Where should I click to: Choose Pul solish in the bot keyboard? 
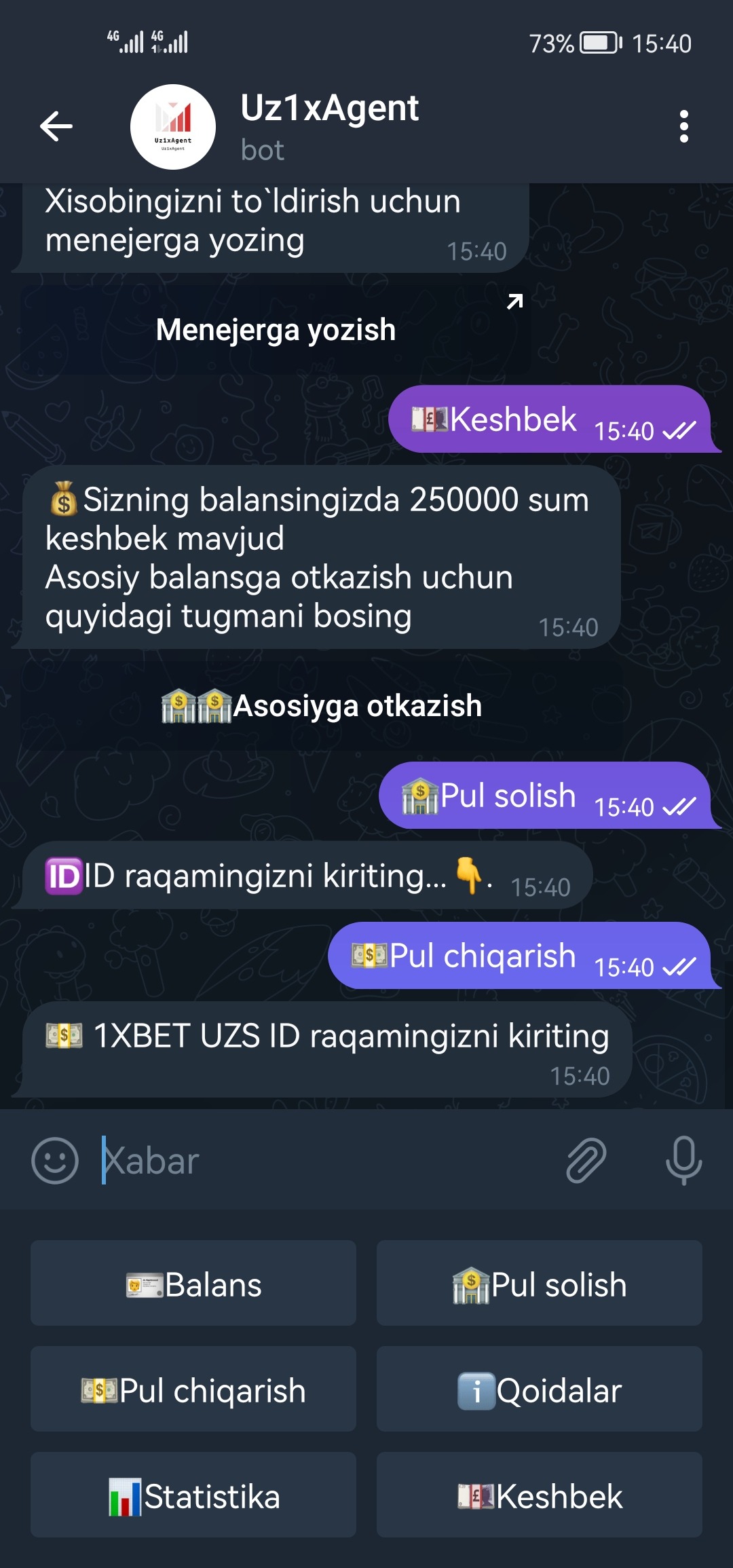point(540,1284)
